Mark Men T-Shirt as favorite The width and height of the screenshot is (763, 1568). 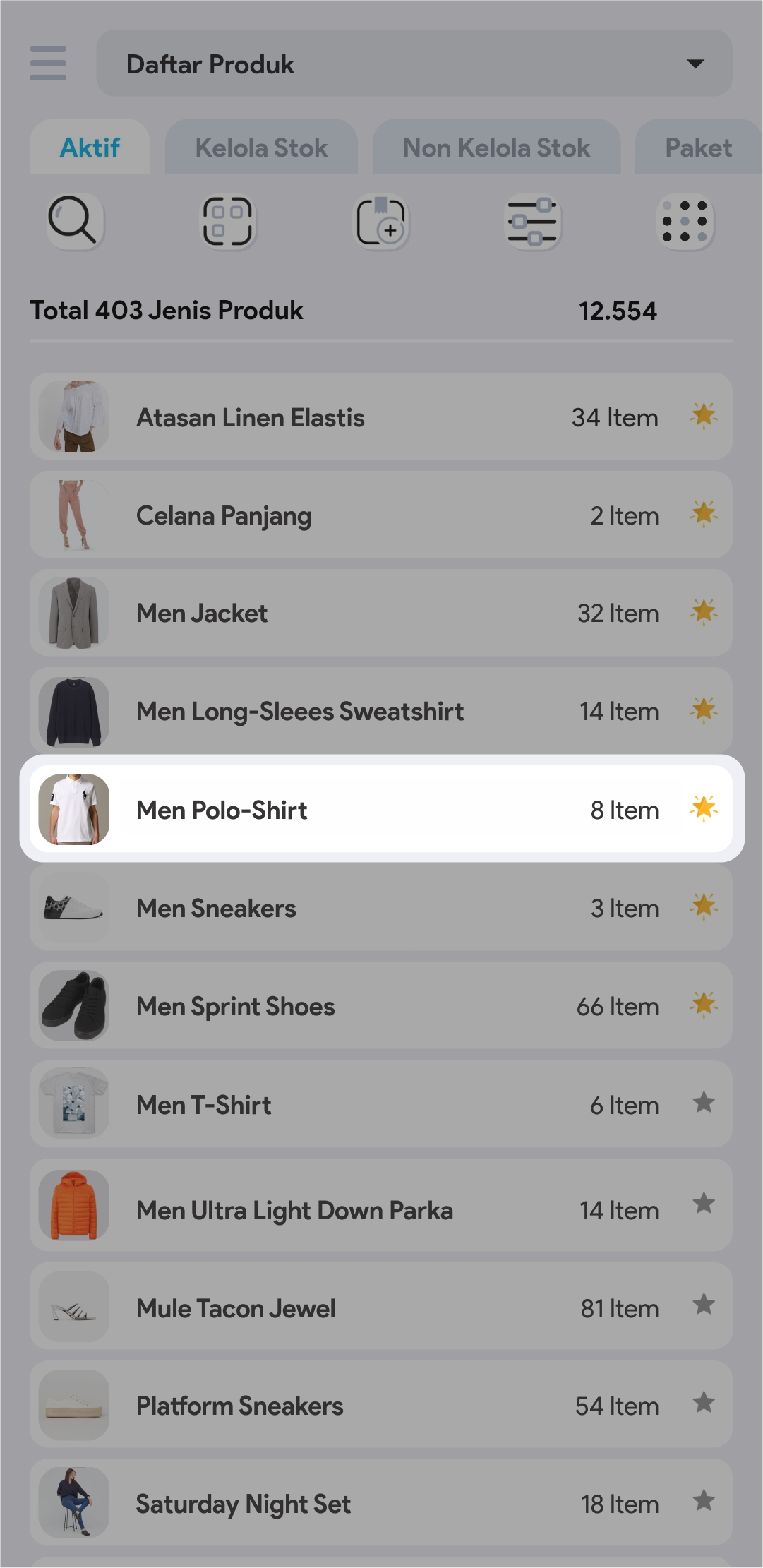(x=704, y=1103)
